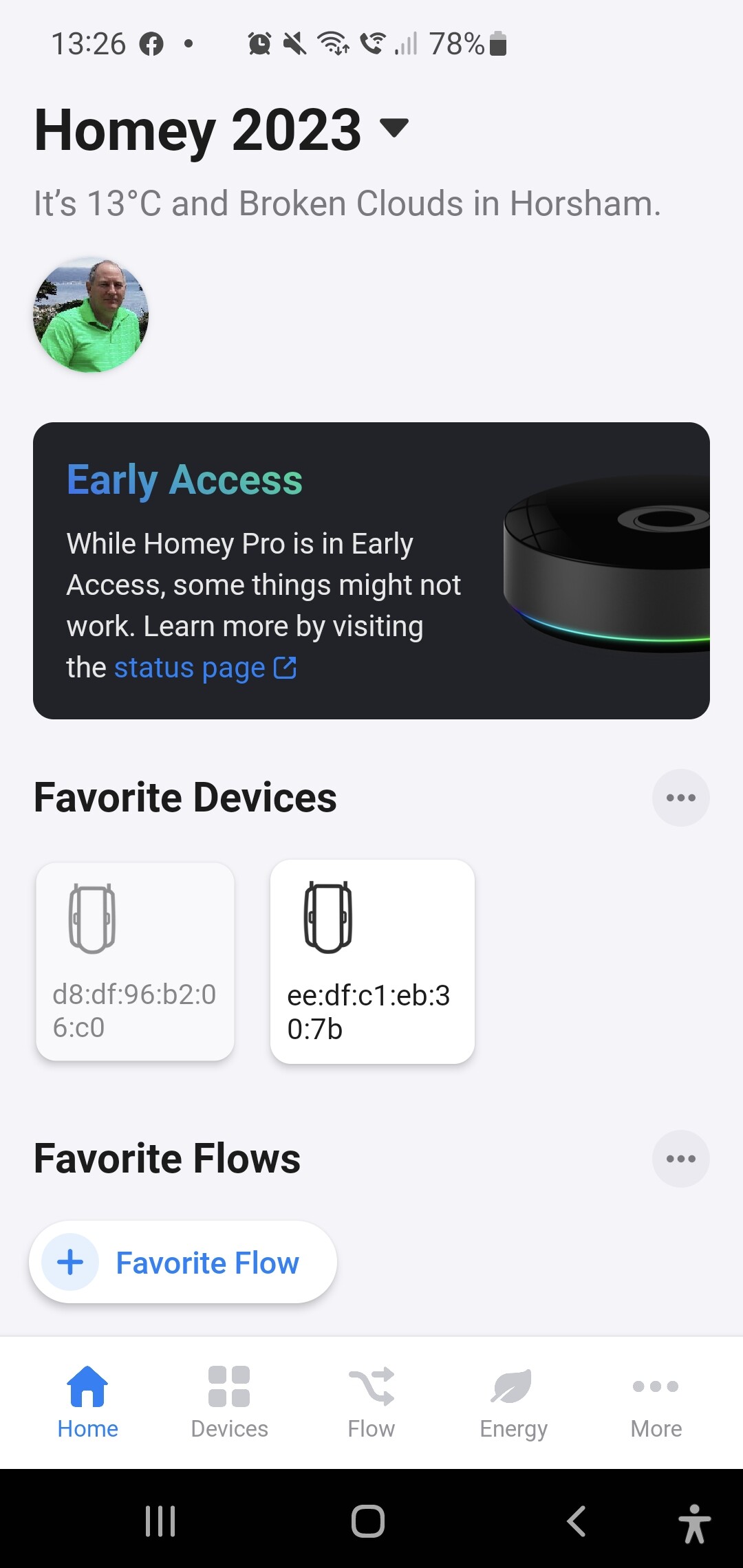Screen dimensions: 743x1568
Task: Expand the Homey 2023 dropdown
Action: pos(394,128)
